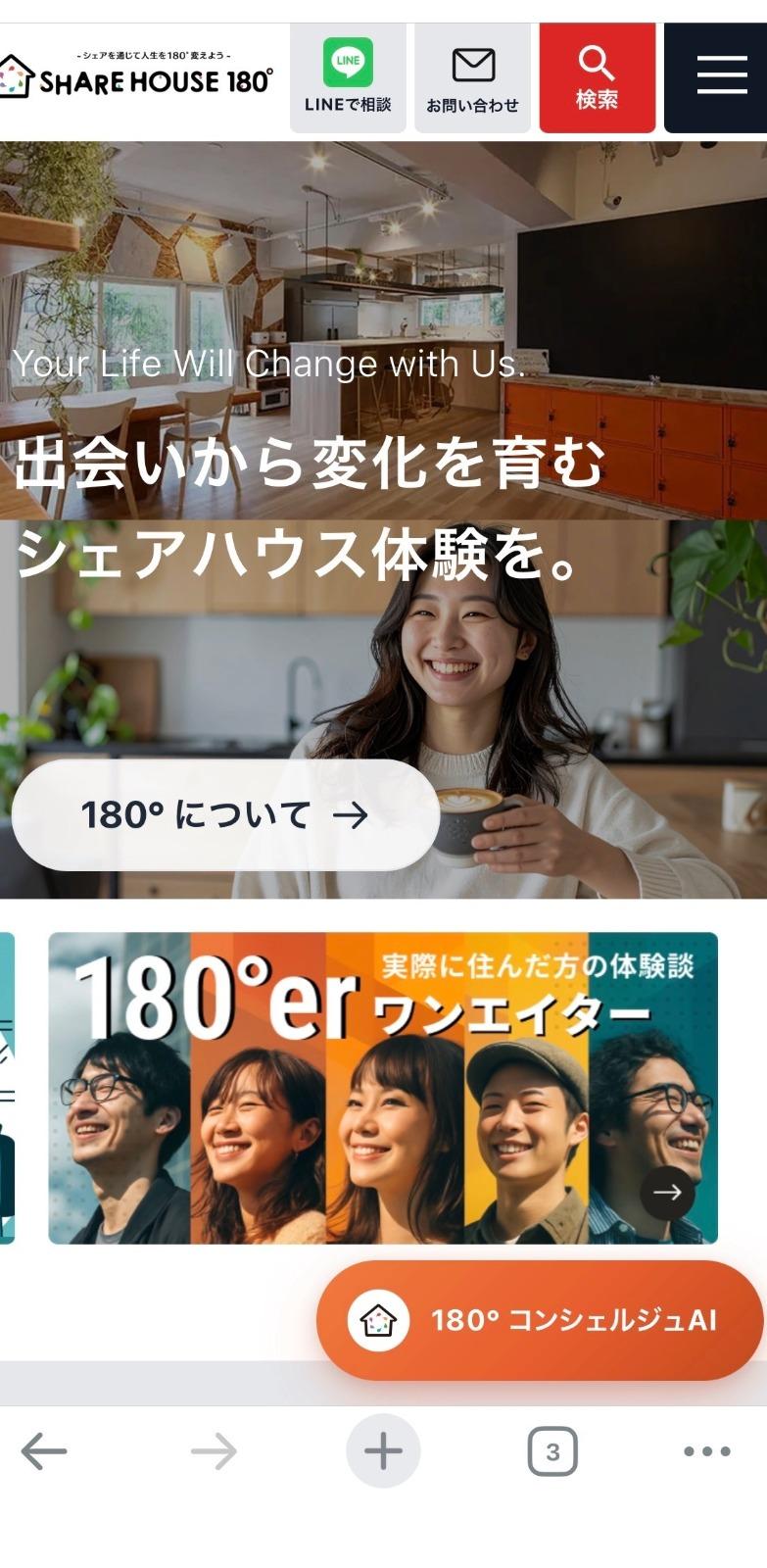Tap the arrow on the 180°er banner
767x1568 pixels.
pyautogui.click(x=667, y=1193)
